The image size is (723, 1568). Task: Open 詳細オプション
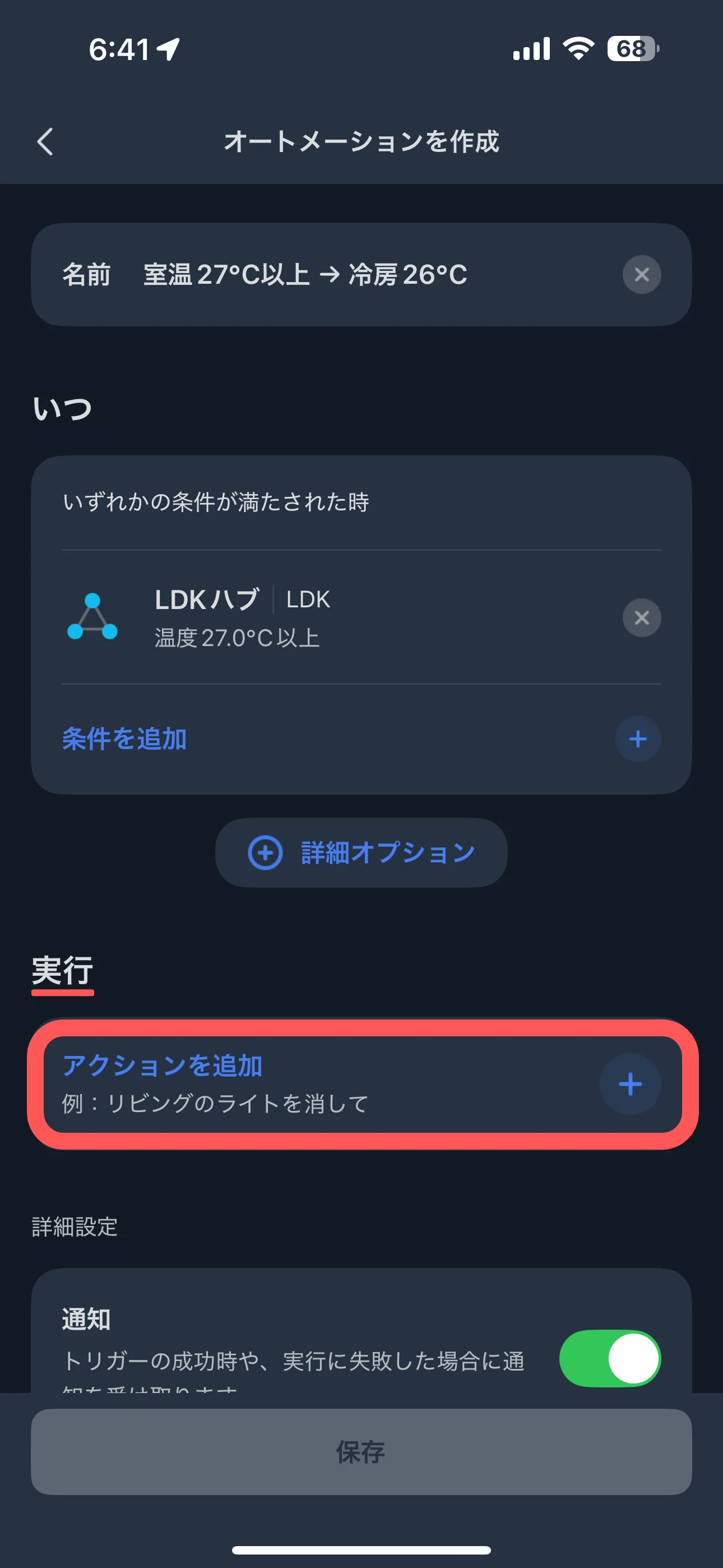361,852
